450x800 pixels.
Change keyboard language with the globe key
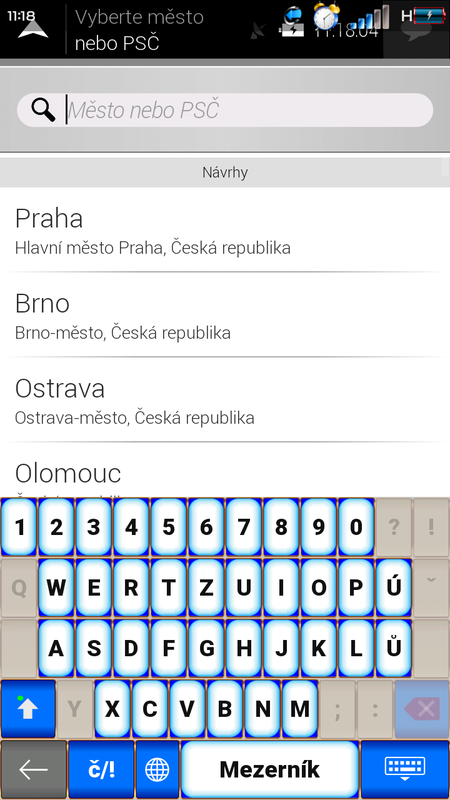point(158,769)
